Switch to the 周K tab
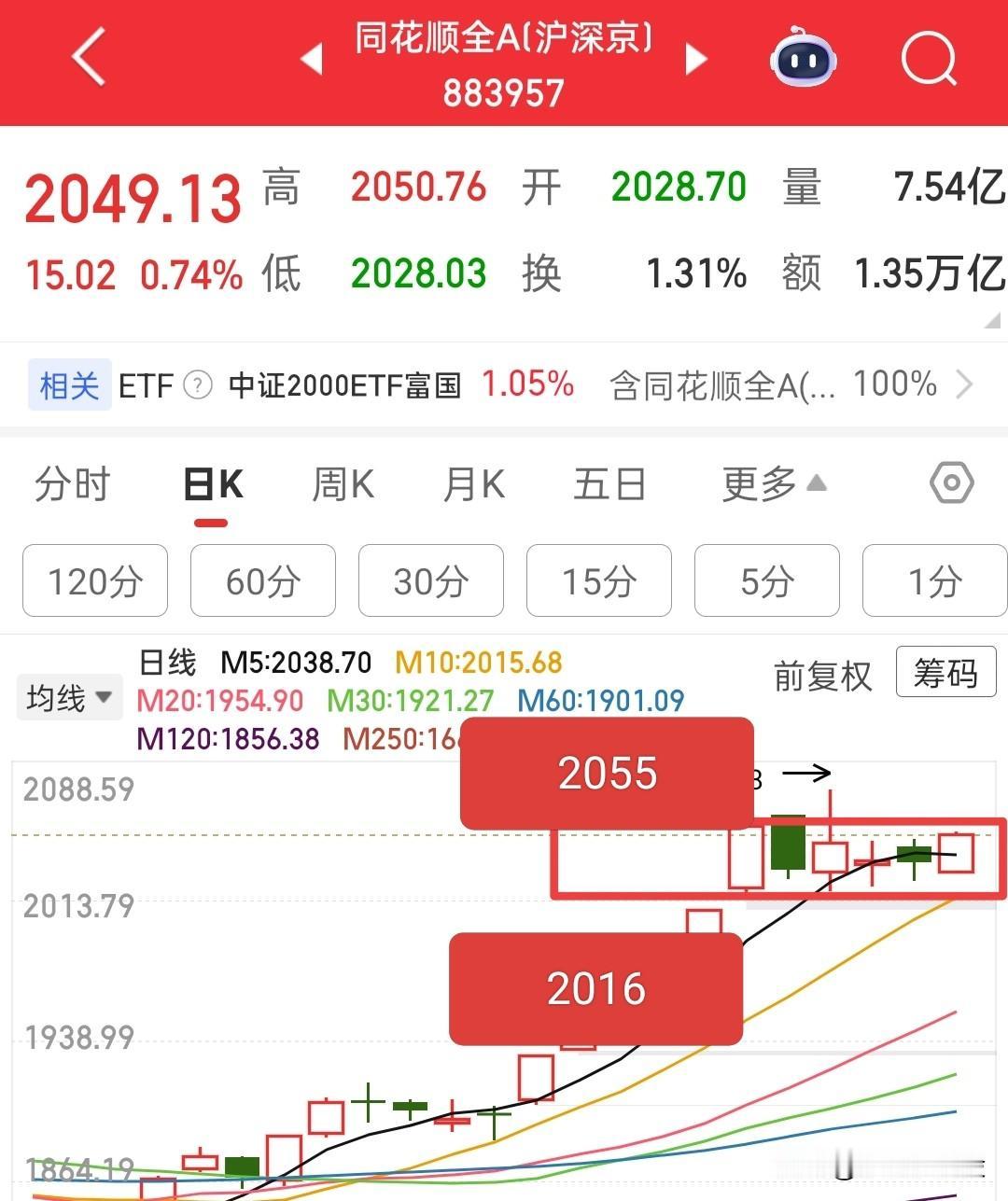1008x1201 pixels. tap(342, 483)
